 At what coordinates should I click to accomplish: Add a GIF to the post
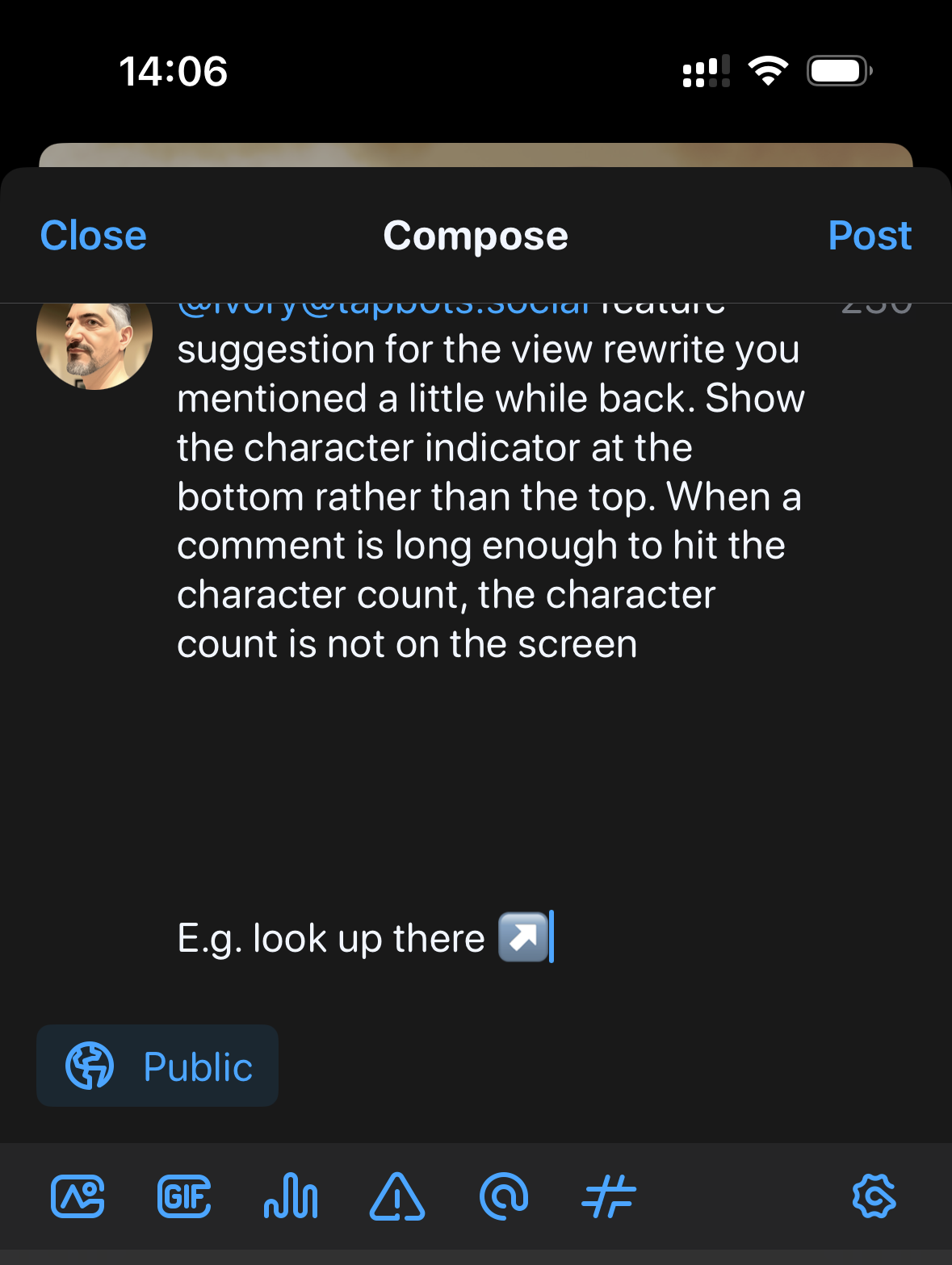[x=184, y=1196]
